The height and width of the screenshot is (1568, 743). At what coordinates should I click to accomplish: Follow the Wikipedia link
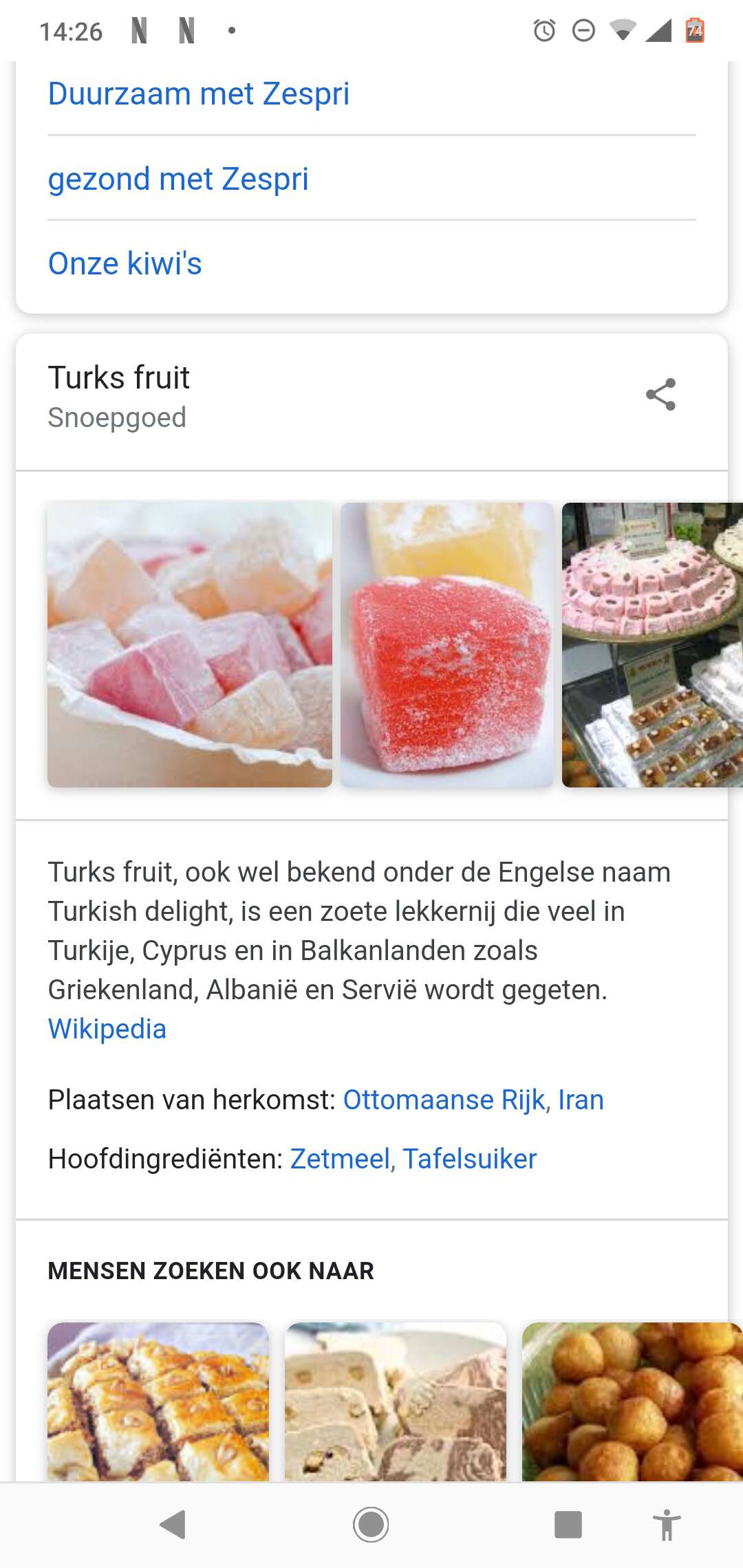[107, 1029]
